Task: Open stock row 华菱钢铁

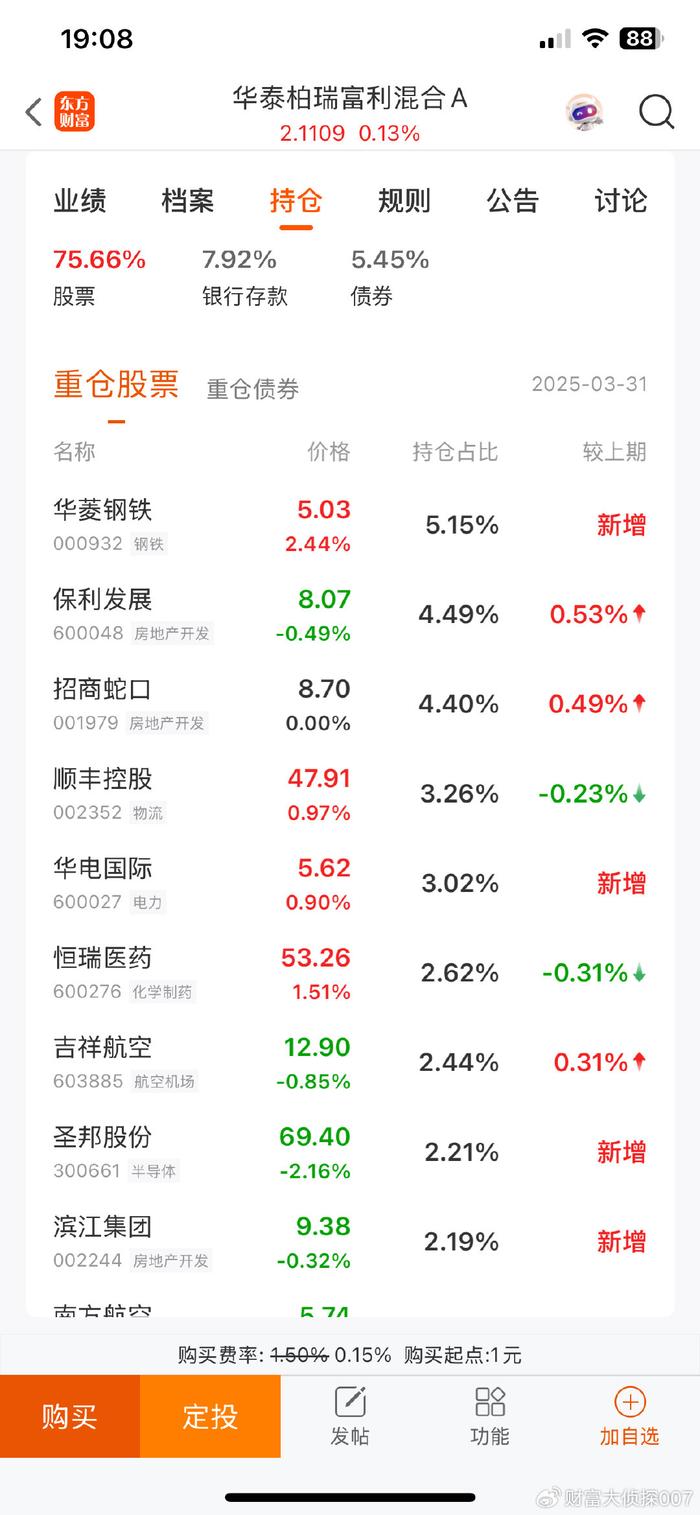Action: pos(350,525)
